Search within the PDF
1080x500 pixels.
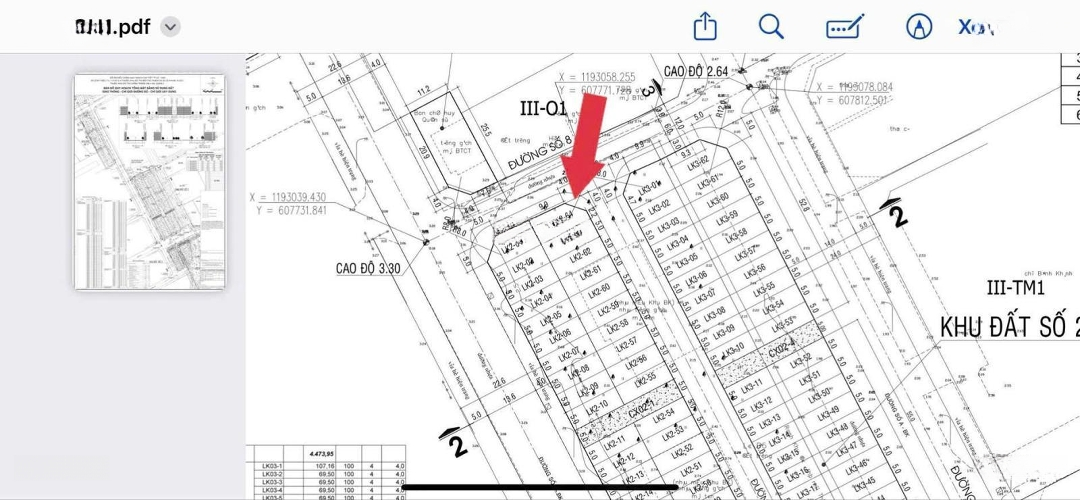pos(771,27)
